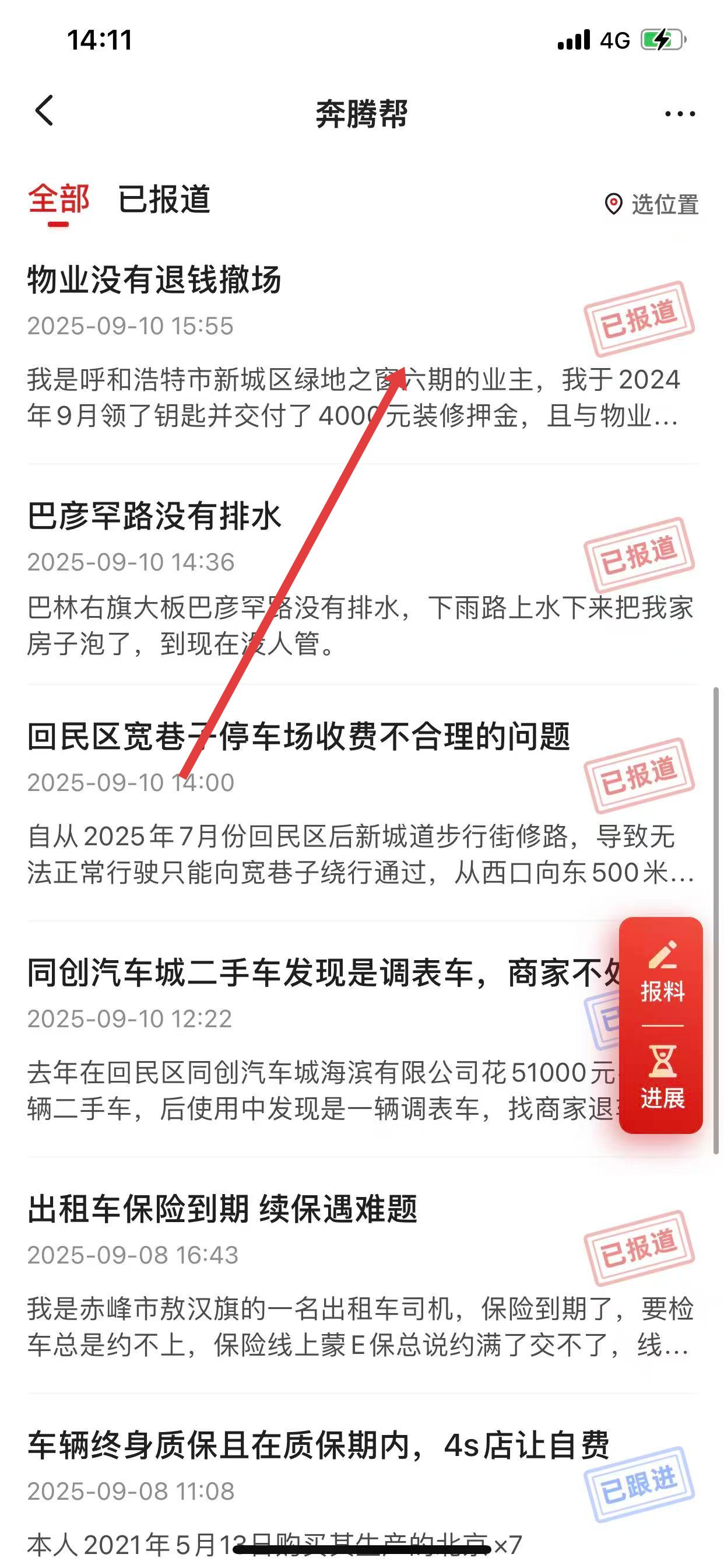The width and height of the screenshot is (724, 1568).
Task: Open the post 出租车保险到期 续保遇难题
Action: [223, 1209]
